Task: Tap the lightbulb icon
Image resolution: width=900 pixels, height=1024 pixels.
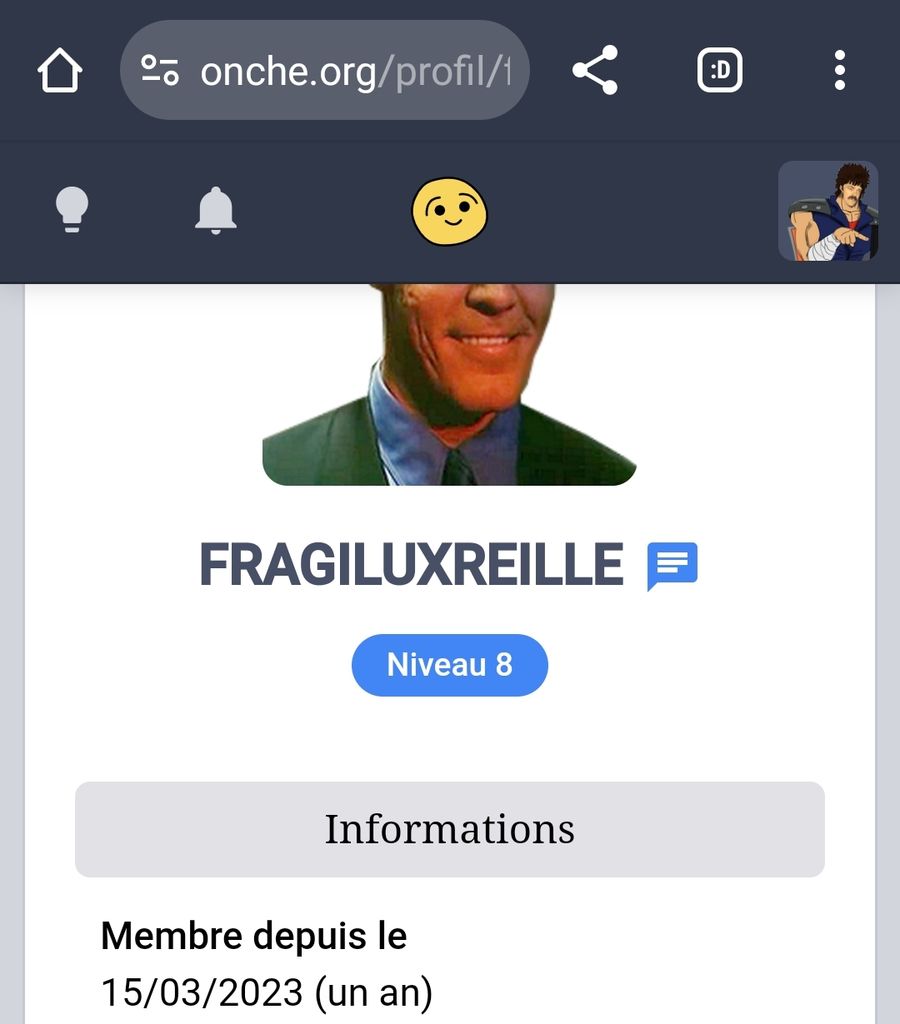Action: pyautogui.click(x=71, y=210)
